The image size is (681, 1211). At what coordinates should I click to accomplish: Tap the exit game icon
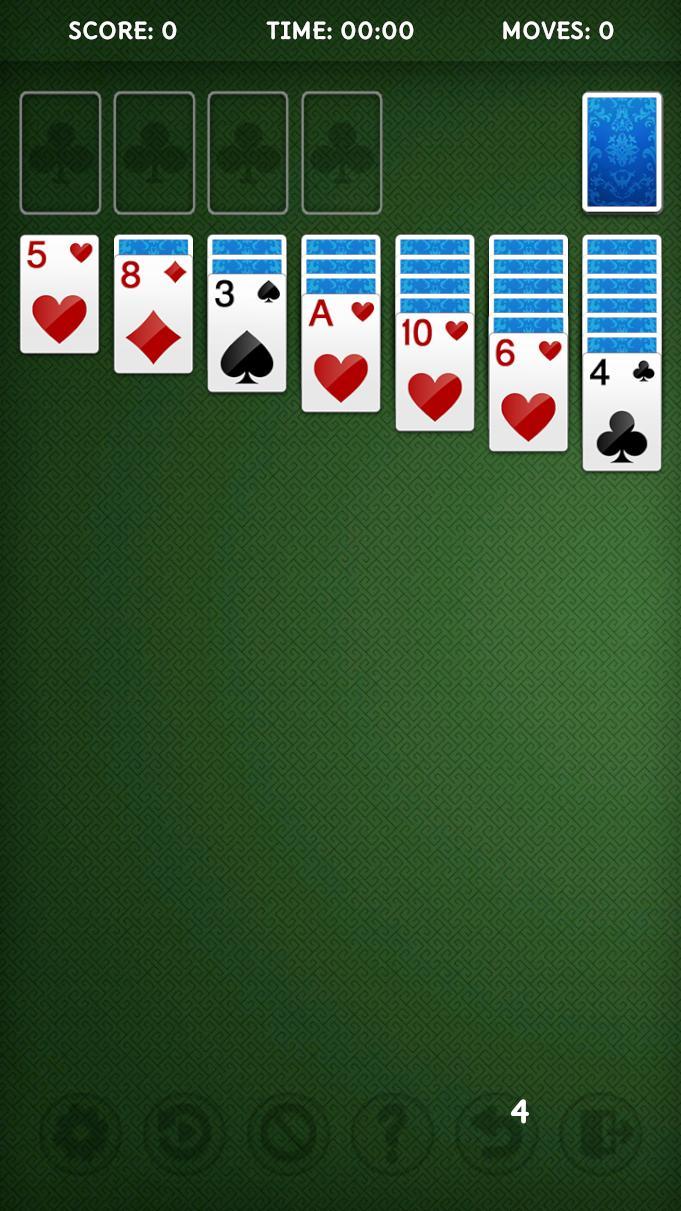pyautogui.click(x=600, y=1133)
